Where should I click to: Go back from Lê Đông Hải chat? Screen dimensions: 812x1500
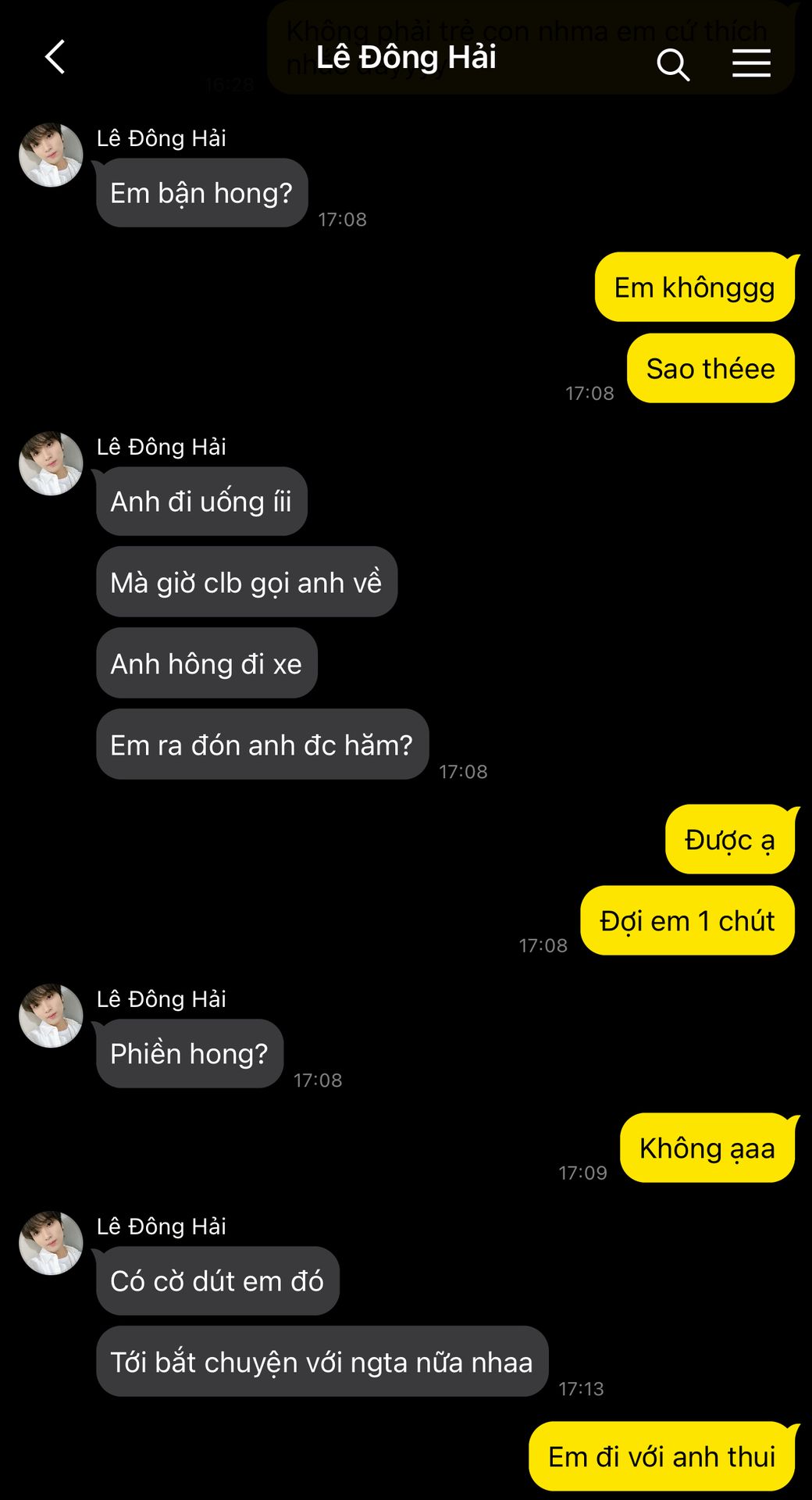[55, 57]
